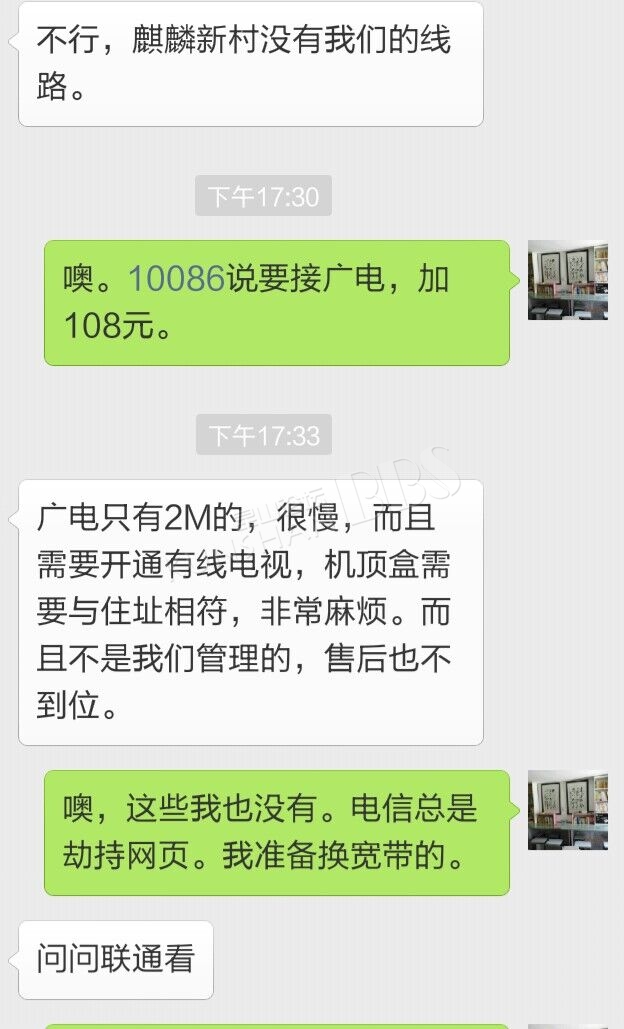Open sender avatar beside the 10086 message

(x=568, y=280)
